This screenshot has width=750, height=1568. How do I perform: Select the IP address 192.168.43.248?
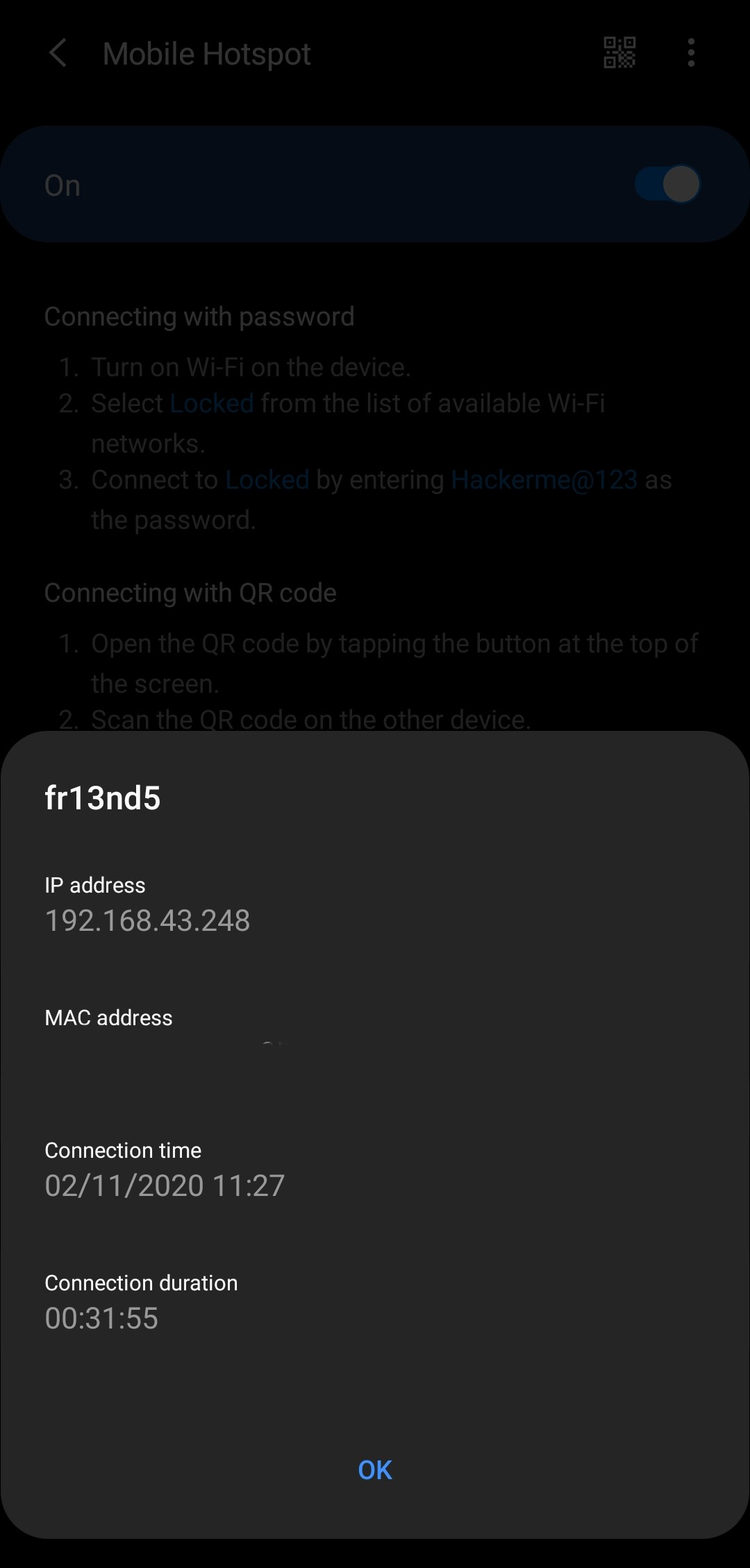point(147,920)
